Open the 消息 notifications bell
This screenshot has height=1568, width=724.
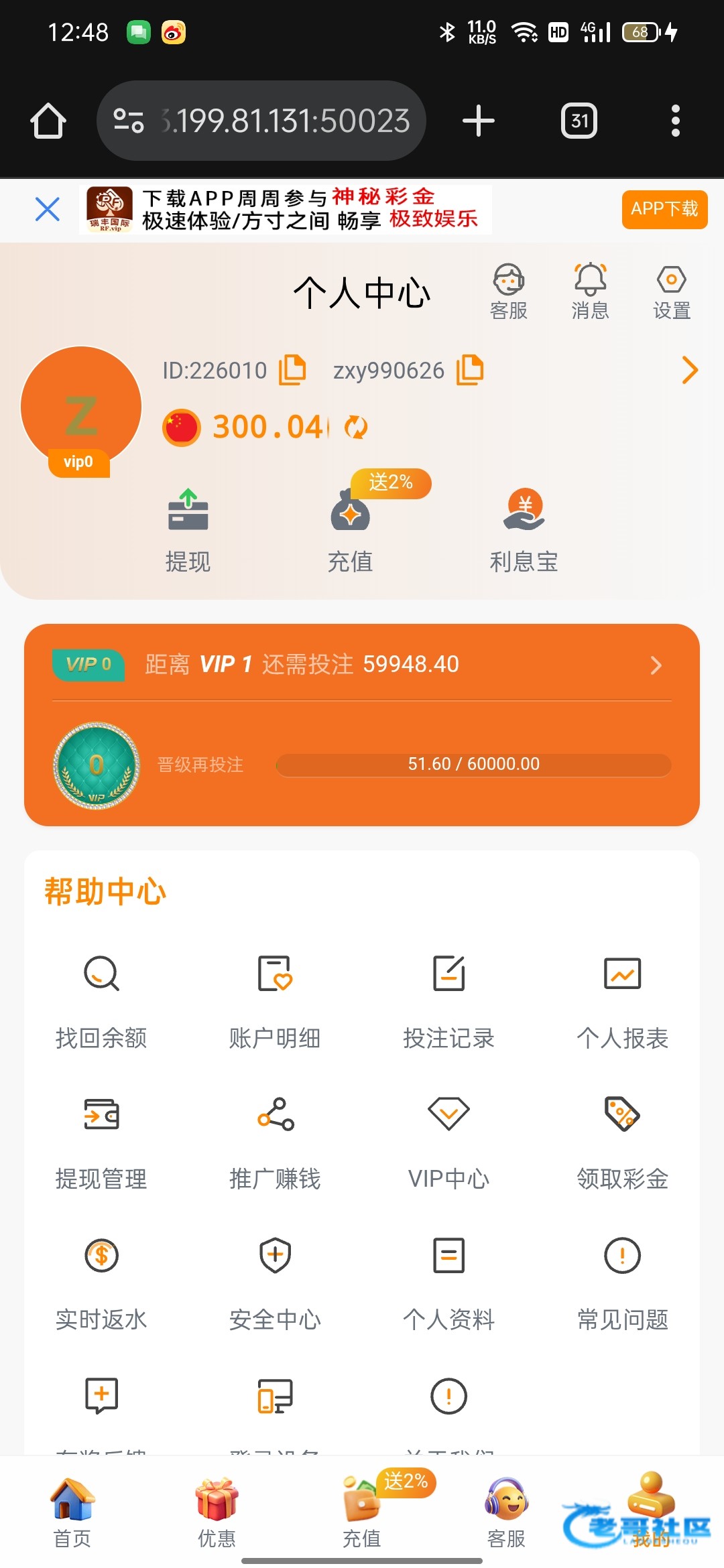point(590,291)
